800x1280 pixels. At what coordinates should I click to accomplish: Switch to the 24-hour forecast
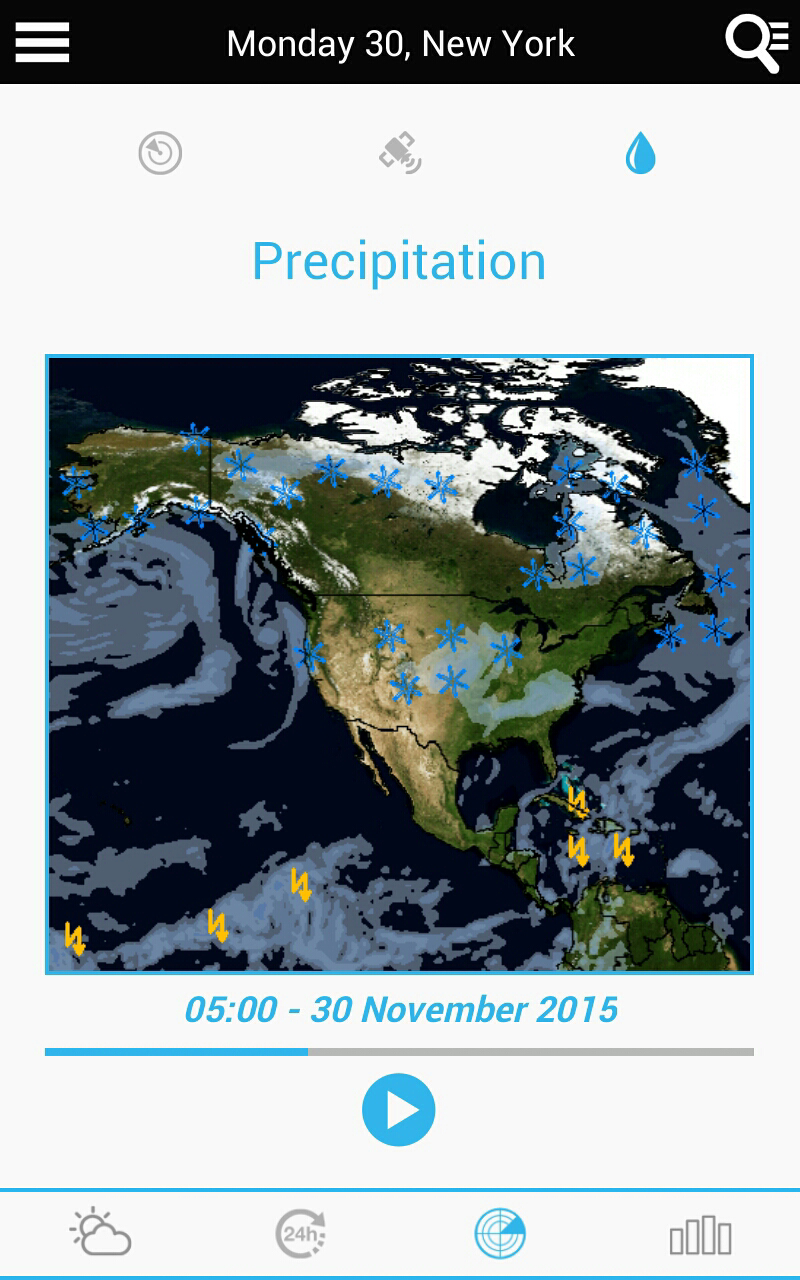300,1232
